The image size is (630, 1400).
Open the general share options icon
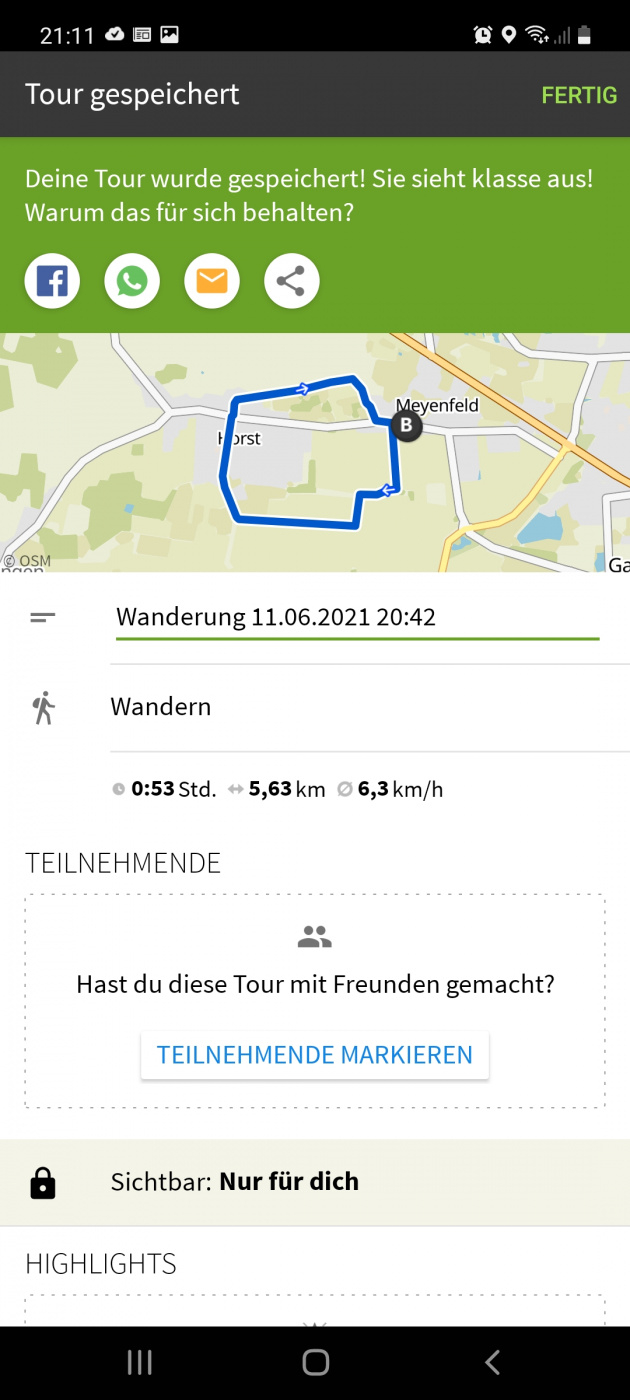pos(291,282)
